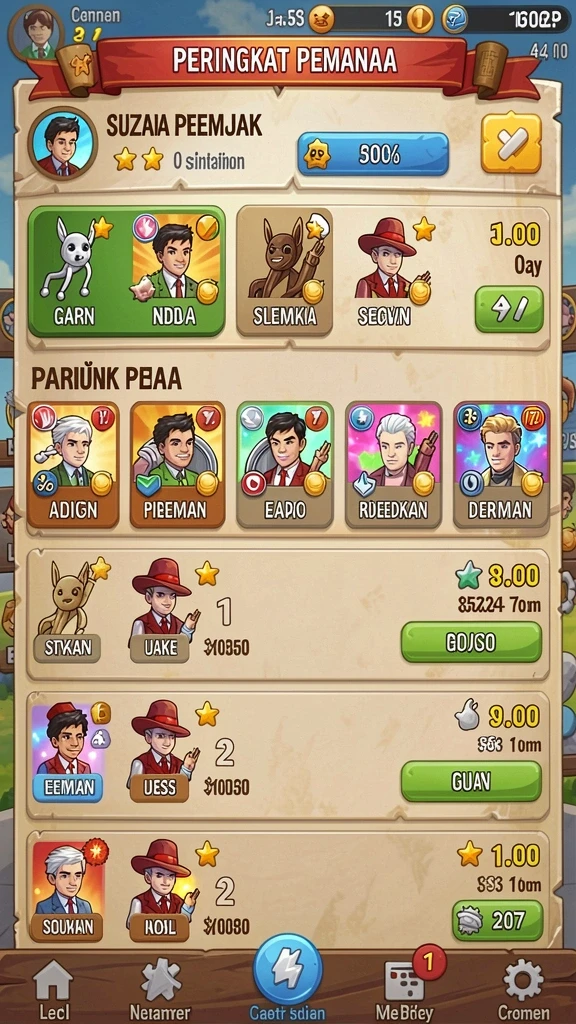Tap the center lightning bolt tab

[x=287, y=970]
